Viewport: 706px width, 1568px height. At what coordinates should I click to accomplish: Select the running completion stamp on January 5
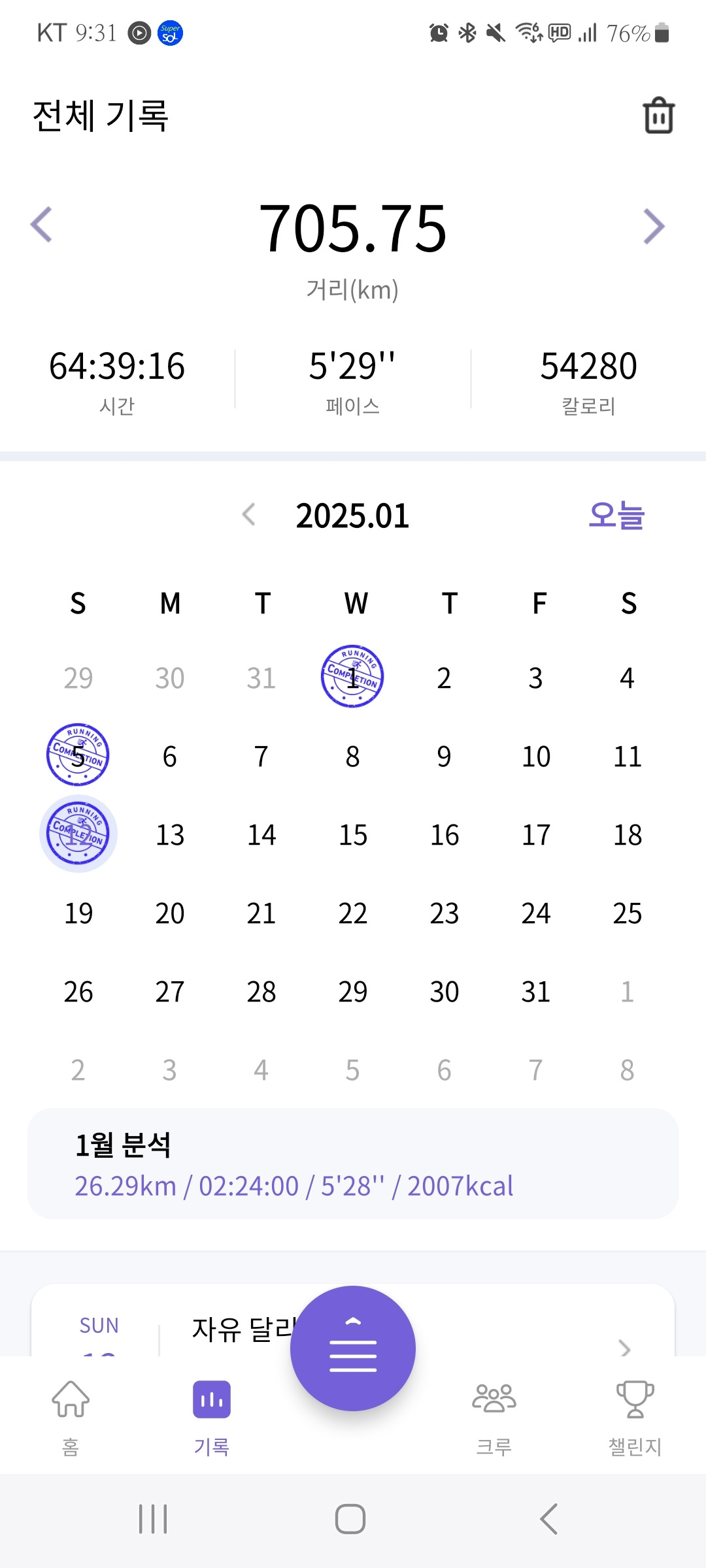click(78, 756)
